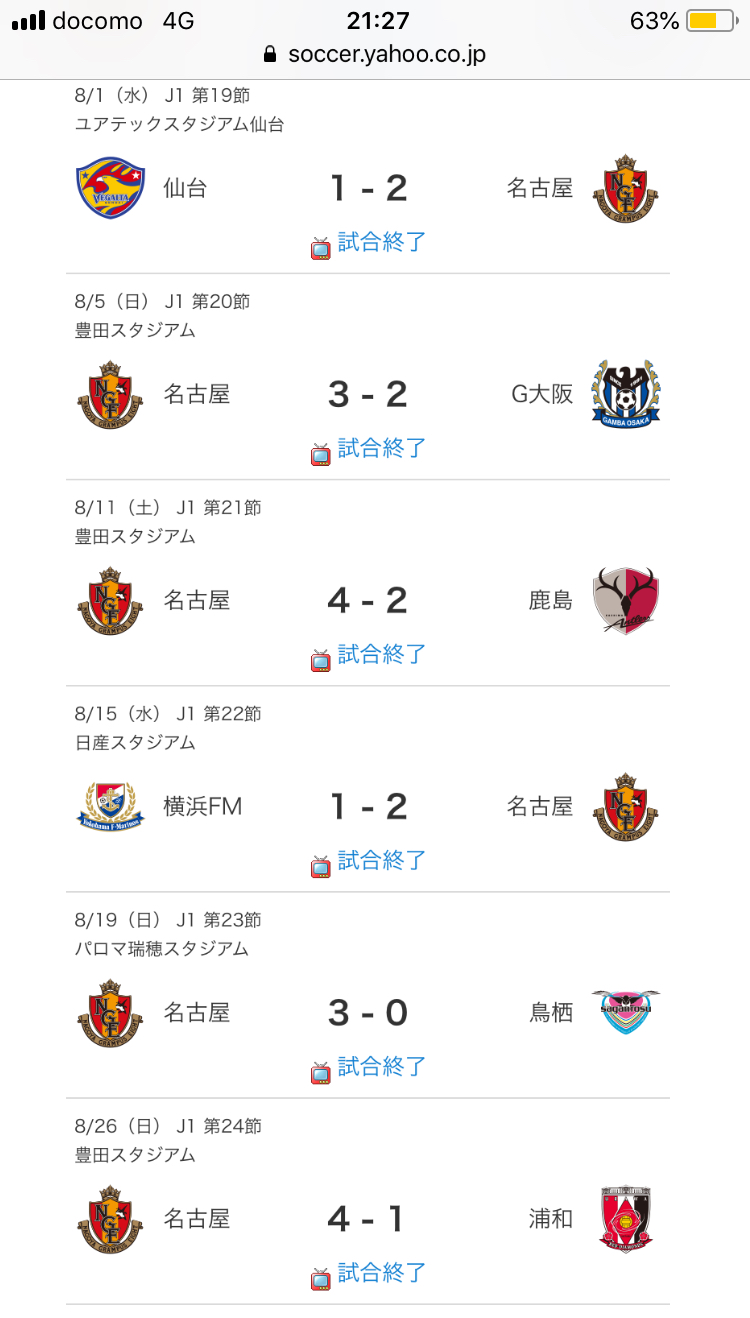Open 試合終了 link for 横浜FM vs 名古屋 match
Image resolution: width=750 pixels, height=1318 pixels.
click(x=381, y=860)
